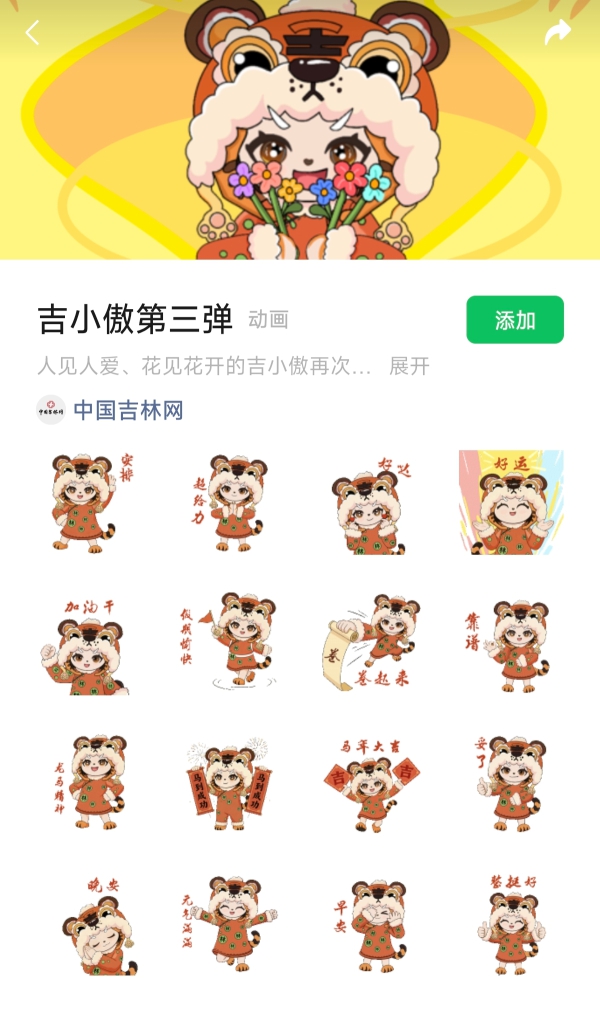Viewport: 600px width, 1032px height.
Task: Tap the green 添加 button
Action: pyautogui.click(x=515, y=320)
